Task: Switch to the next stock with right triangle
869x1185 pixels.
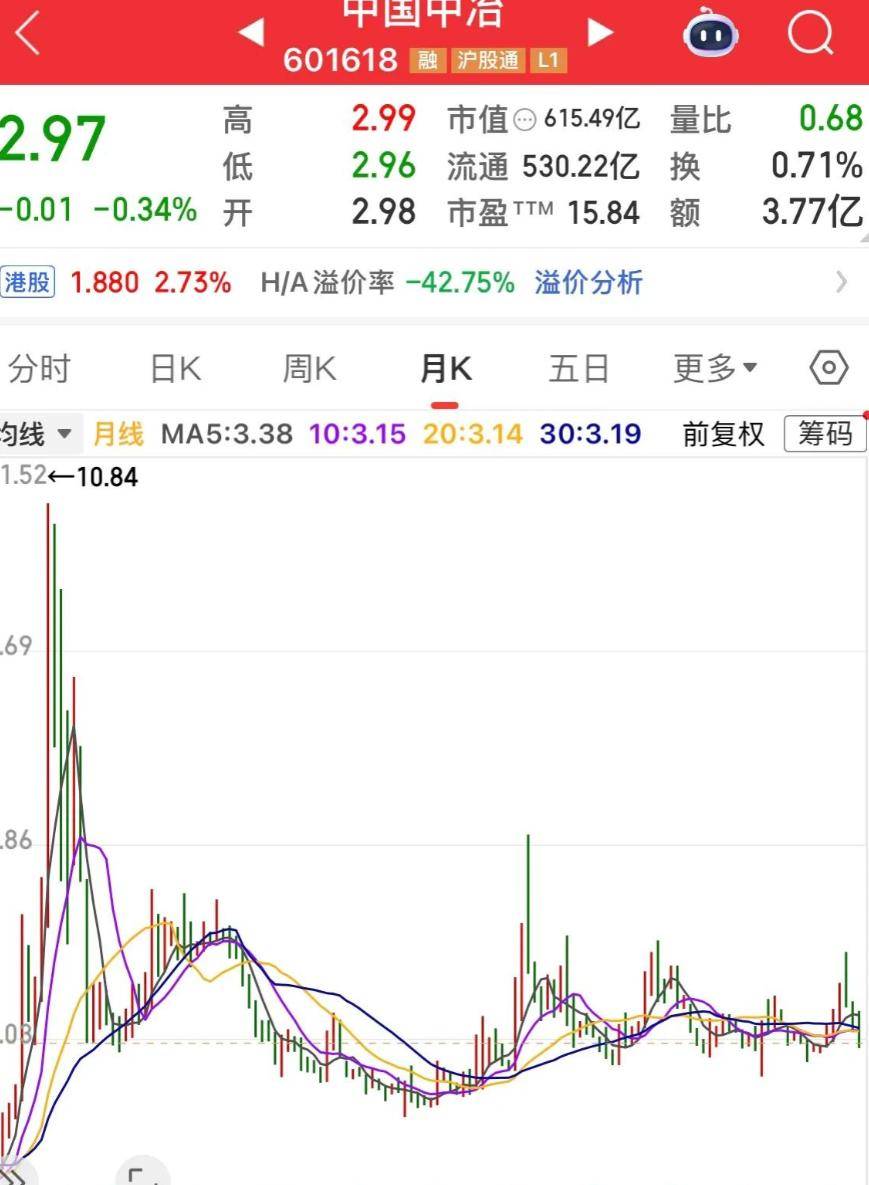Action: pos(600,33)
